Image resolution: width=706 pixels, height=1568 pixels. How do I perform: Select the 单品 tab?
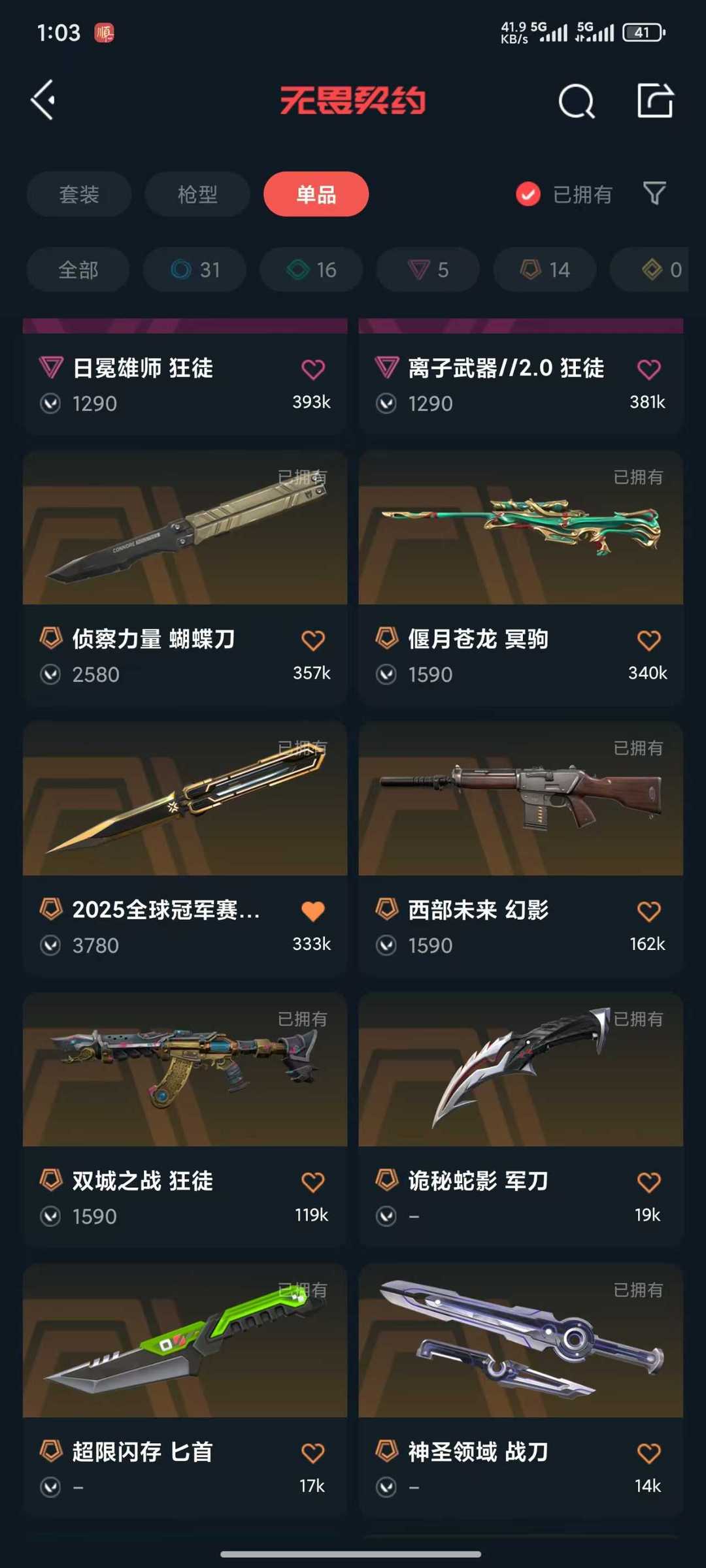316,194
